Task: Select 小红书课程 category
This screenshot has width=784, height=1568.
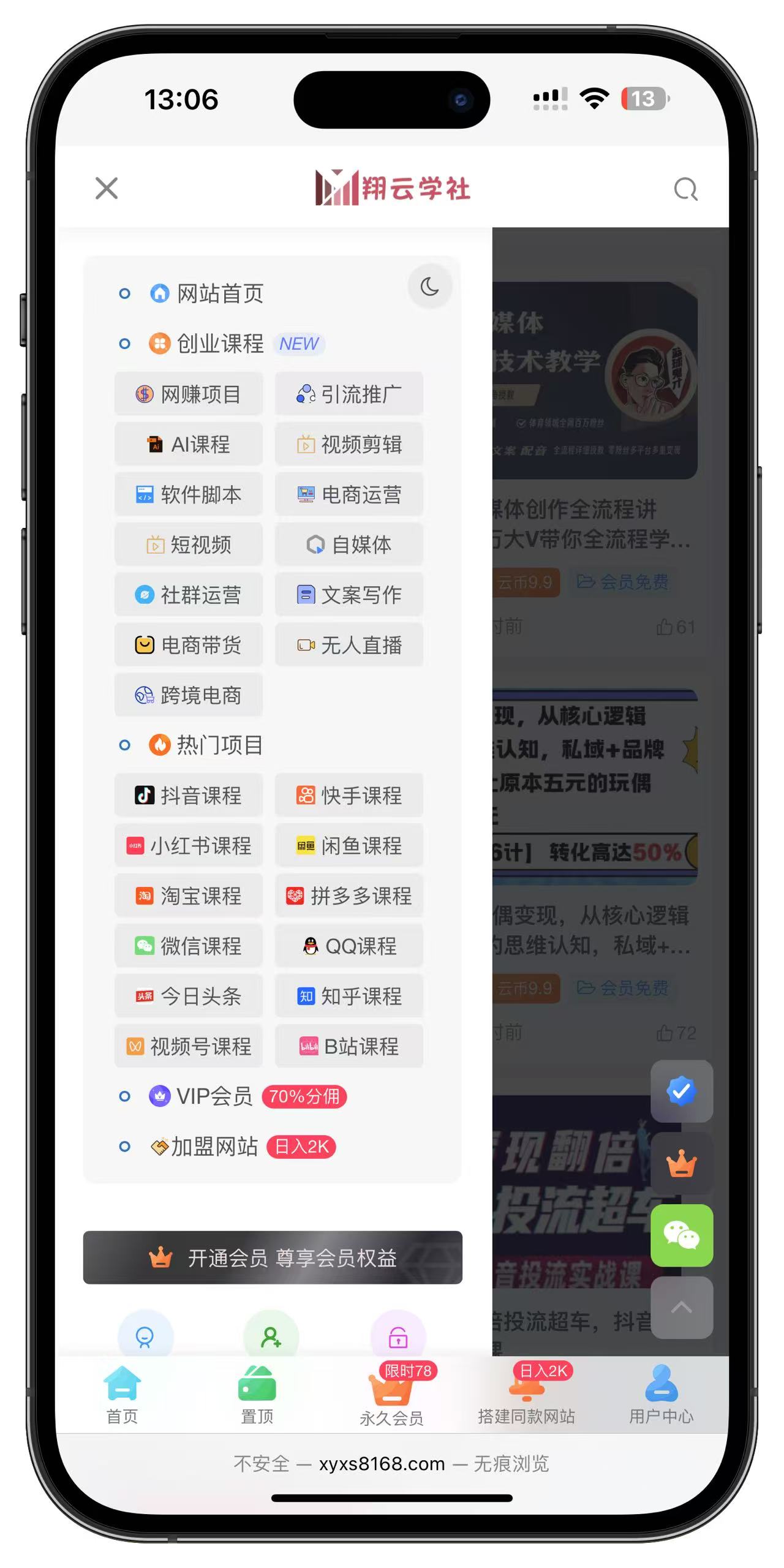Action: coord(189,846)
